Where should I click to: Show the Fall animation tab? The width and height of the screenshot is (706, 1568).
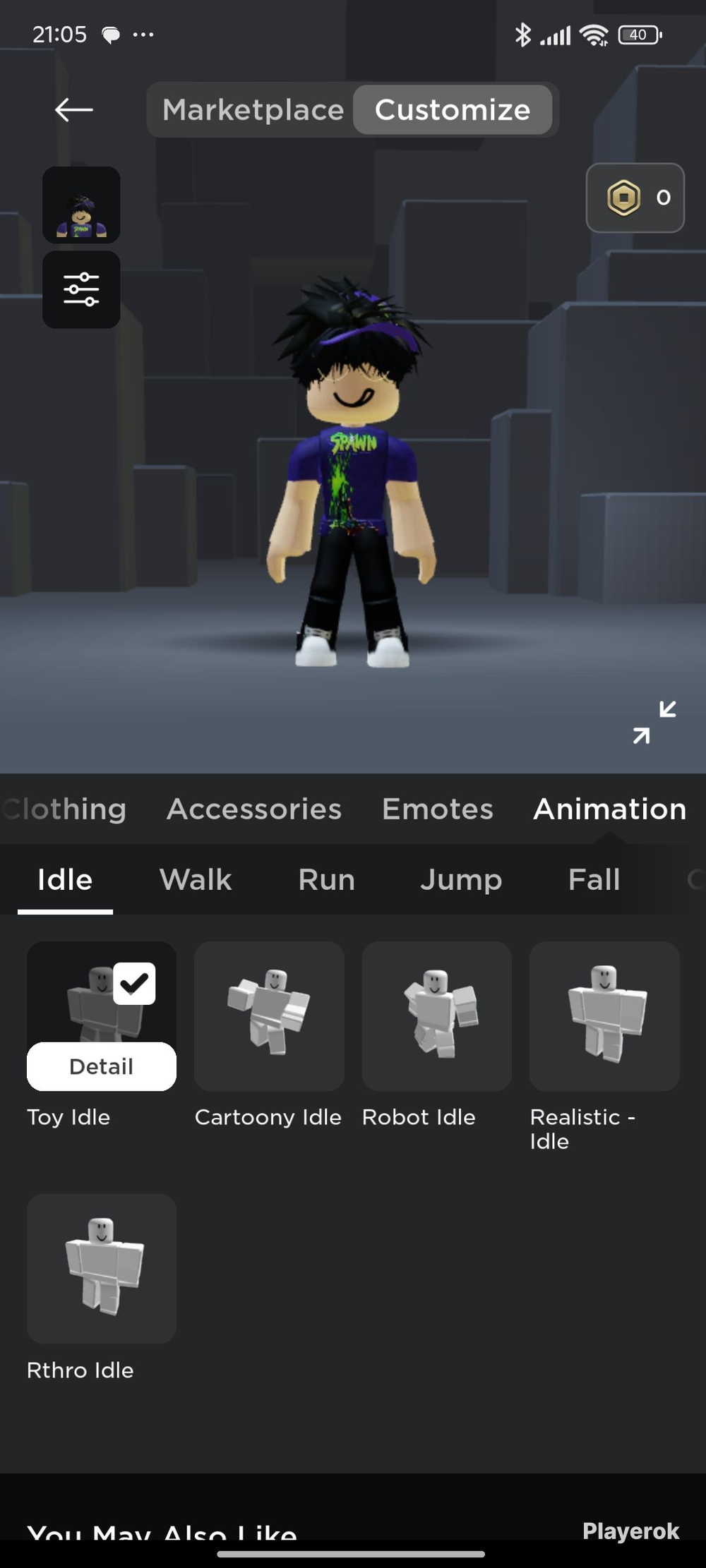(x=594, y=879)
